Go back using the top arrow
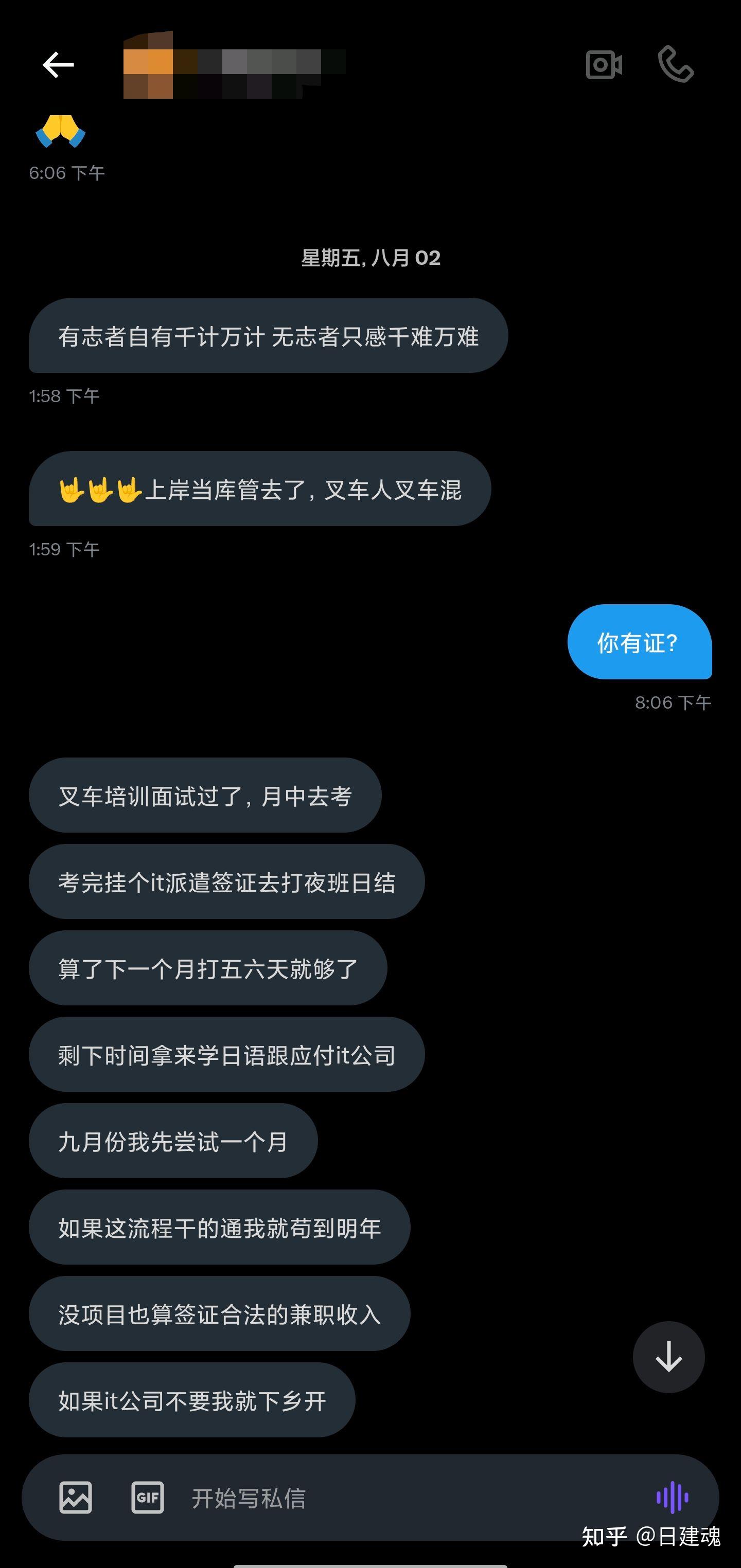 pyautogui.click(x=59, y=64)
